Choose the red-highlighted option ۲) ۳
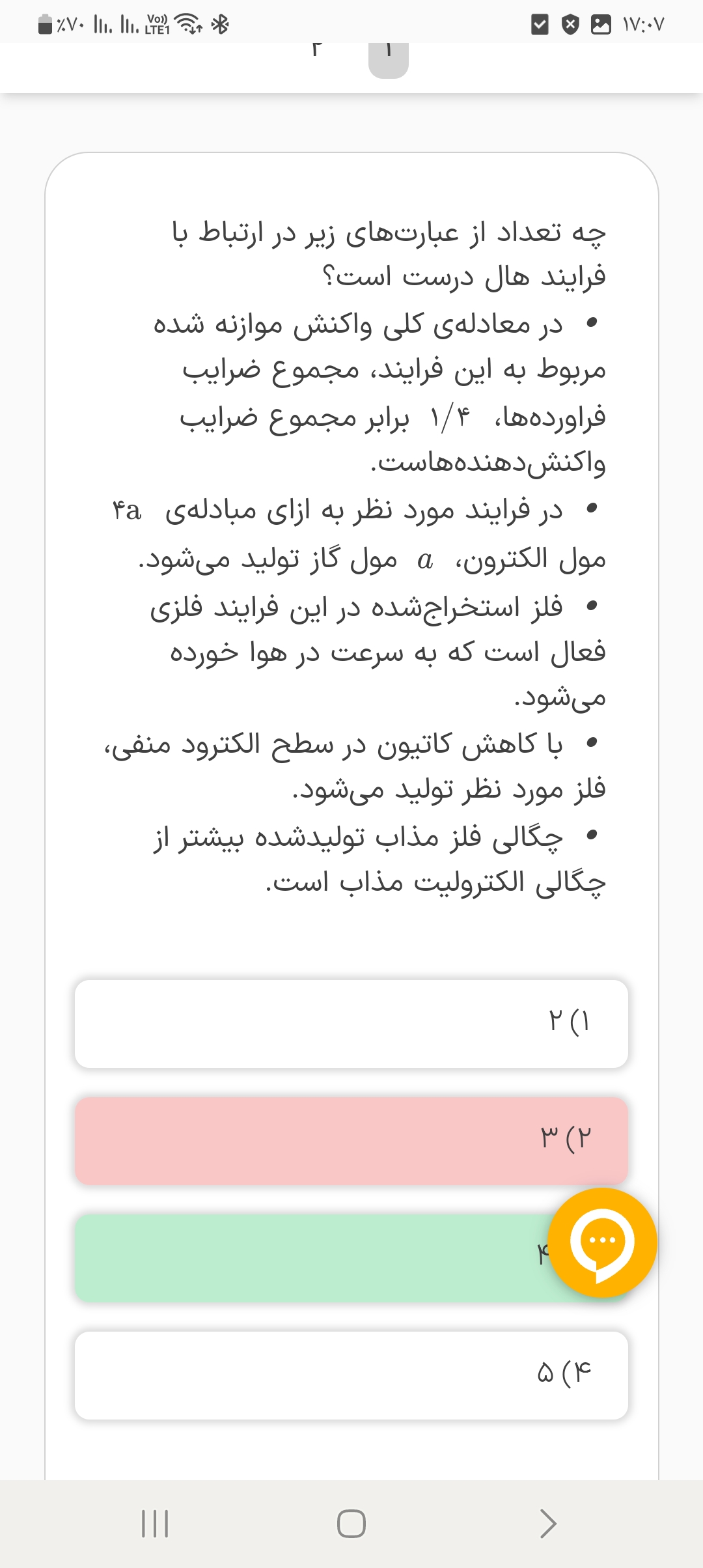The height and width of the screenshot is (1568, 703). pyautogui.click(x=351, y=1141)
